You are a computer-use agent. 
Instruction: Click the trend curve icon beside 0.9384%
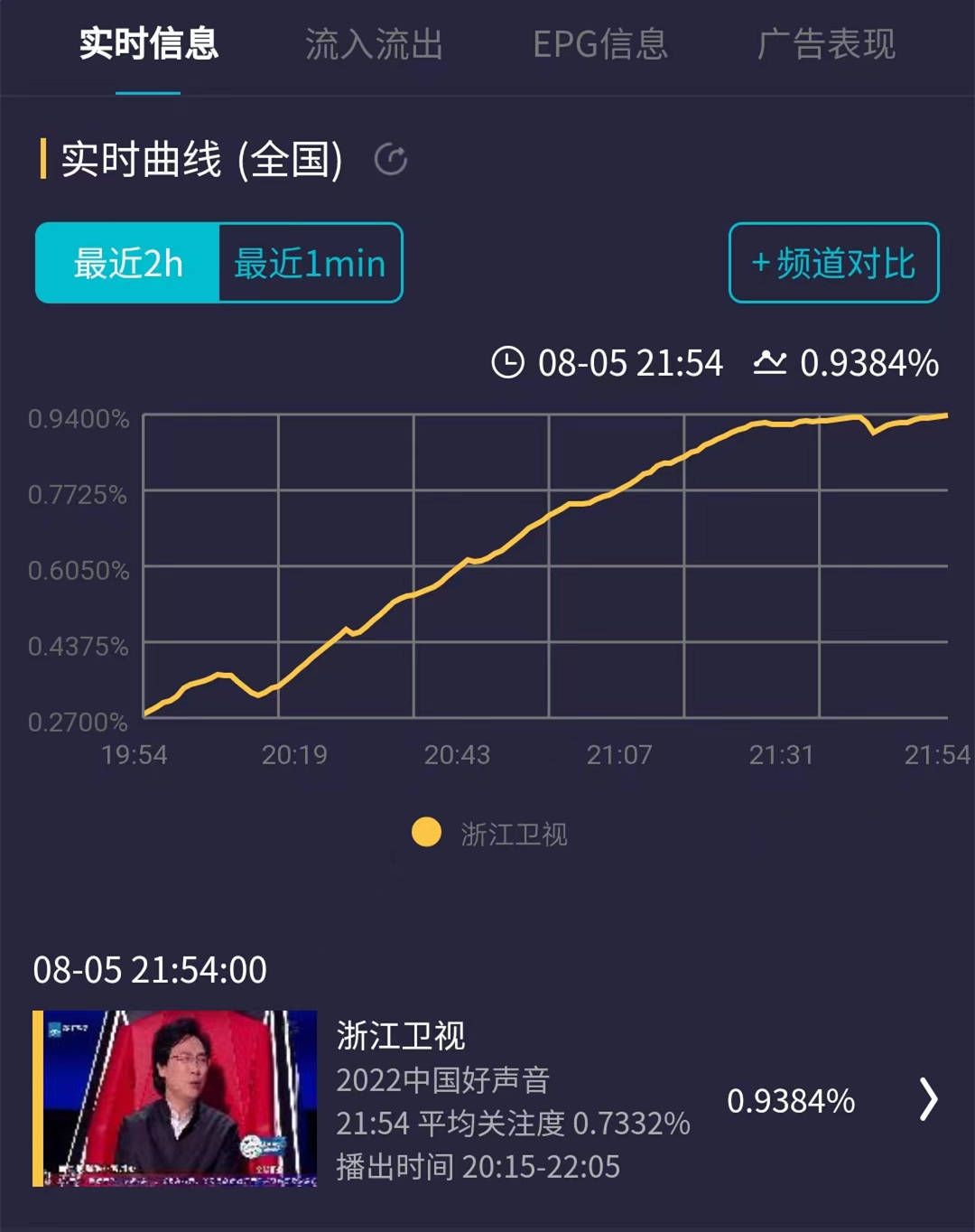[x=769, y=362]
